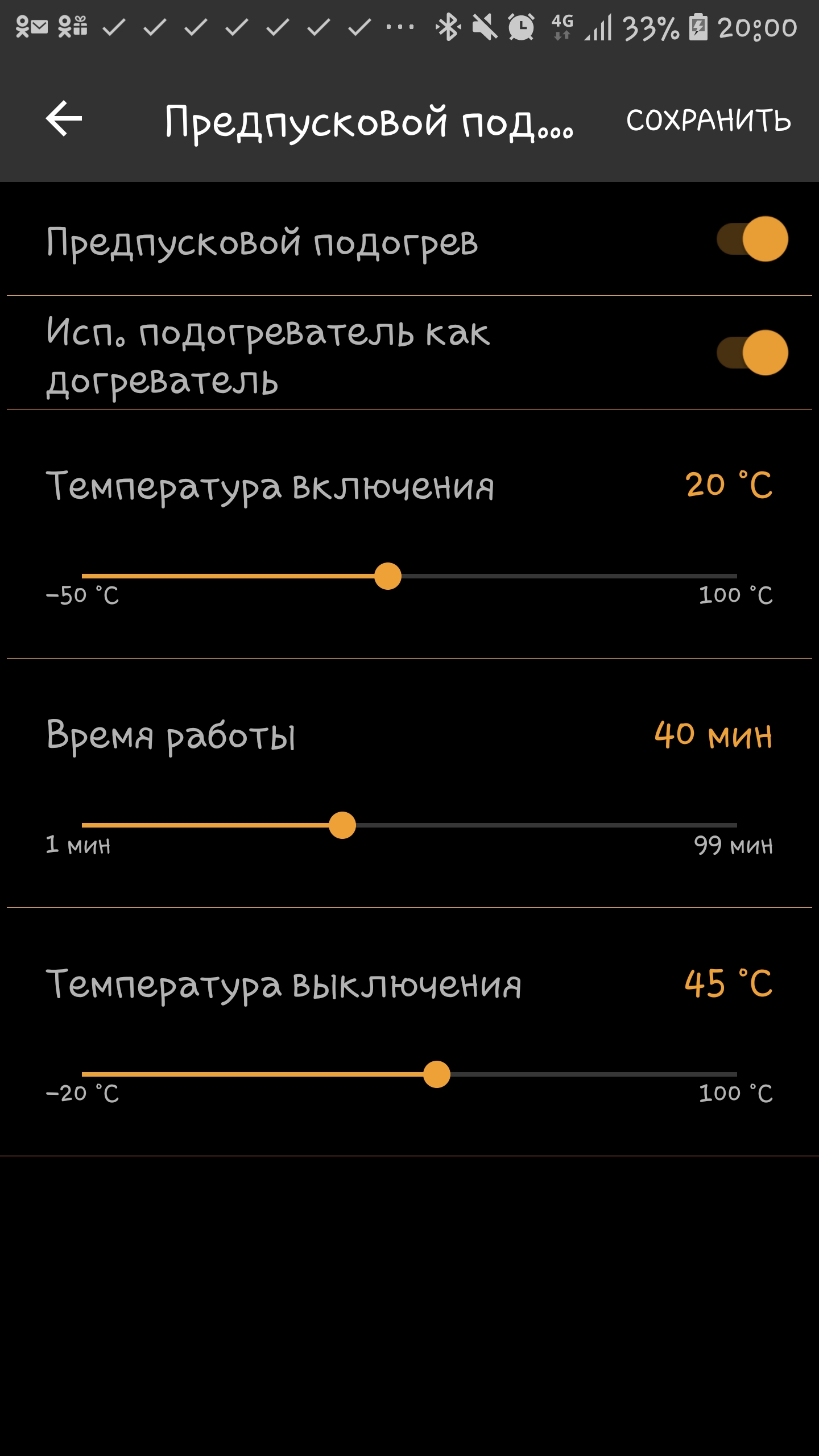Go back using the arrow icon
The height and width of the screenshot is (1456, 819).
click(x=64, y=118)
